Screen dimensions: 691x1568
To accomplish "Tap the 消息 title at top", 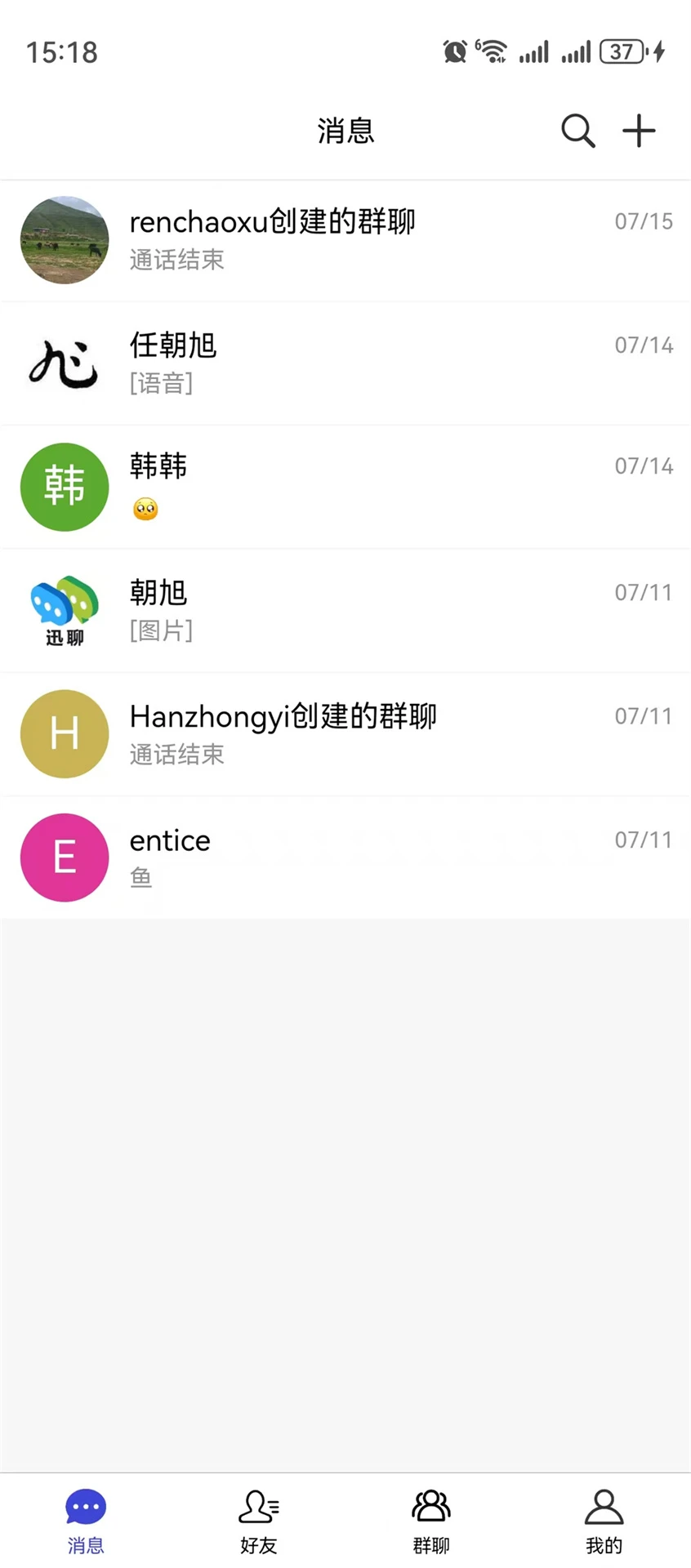I will tap(345, 131).
